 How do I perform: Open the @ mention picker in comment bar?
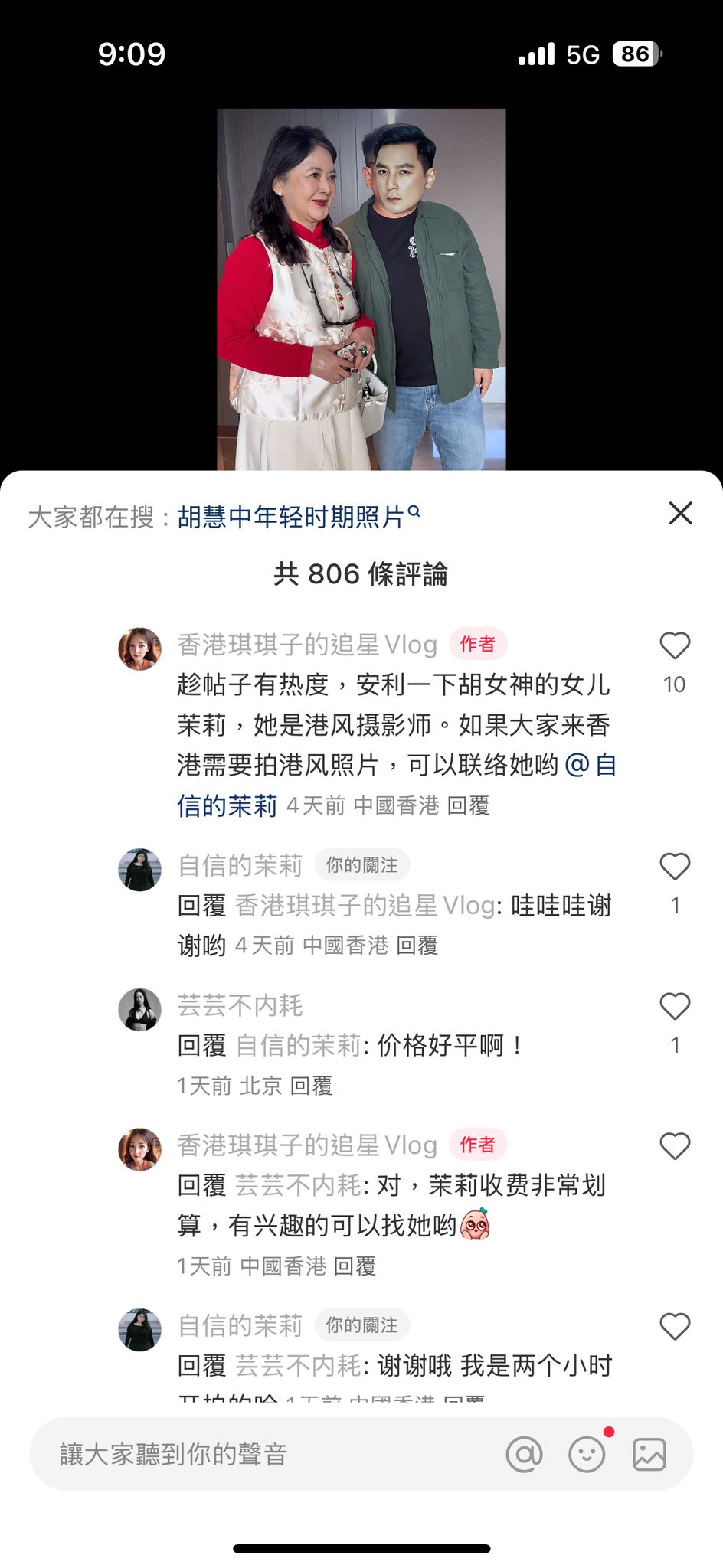click(525, 1453)
